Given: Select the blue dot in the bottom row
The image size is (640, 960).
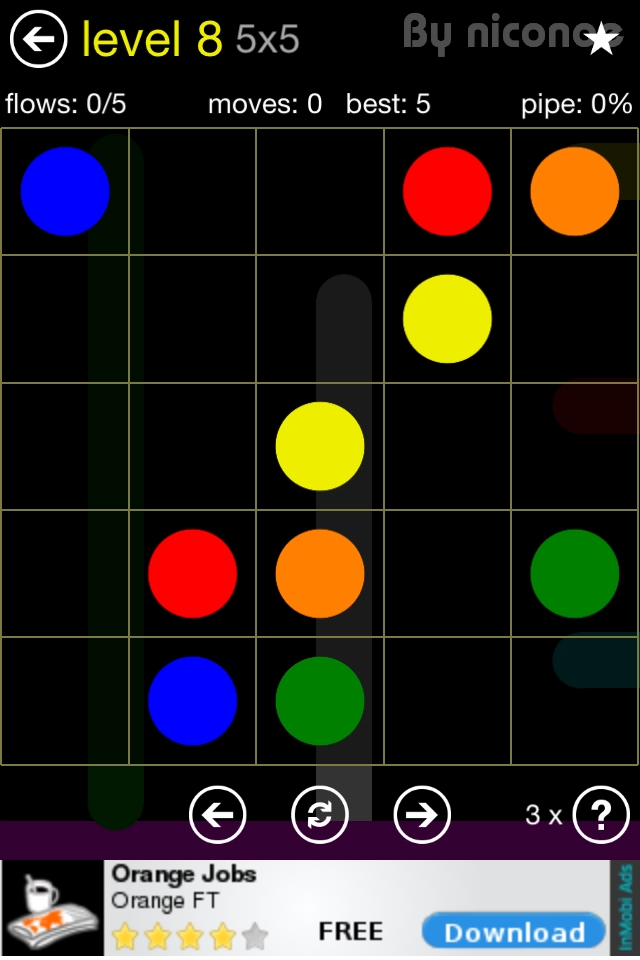Looking at the screenshot, I should click(x=192, y=701).
